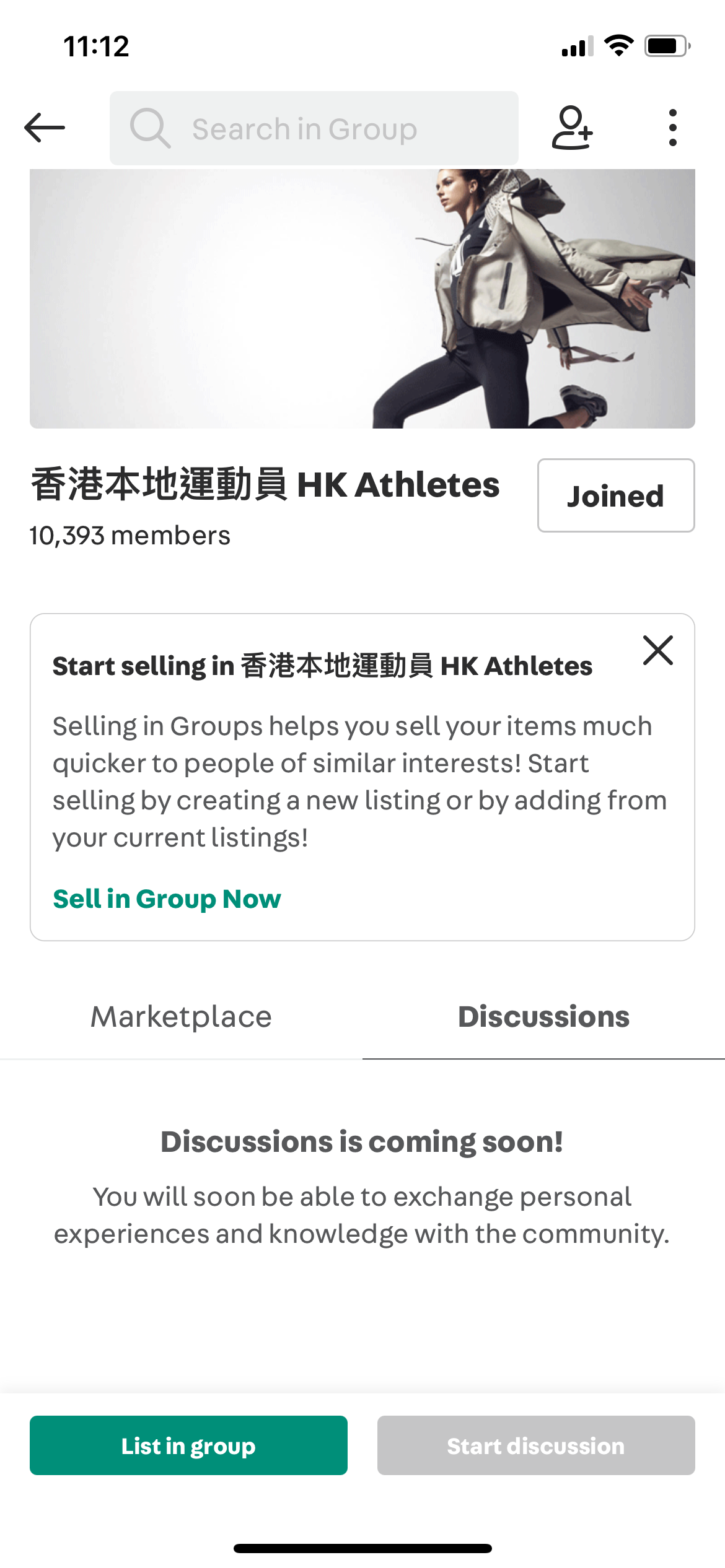Switch to the Marketplace tab
Image resolution: width=725 pixels, height=1568 pixels.
[181, 1017]
